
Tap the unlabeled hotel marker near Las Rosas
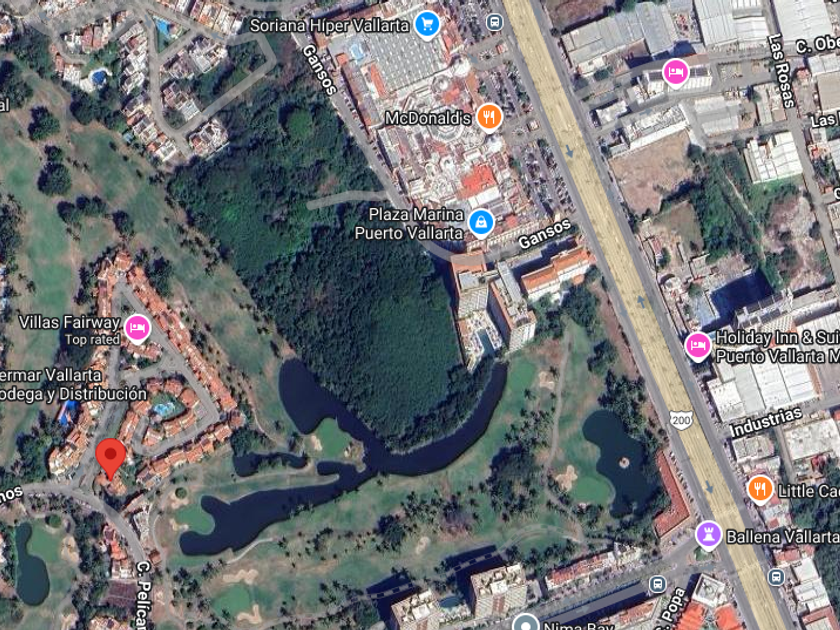coord(676,73)
